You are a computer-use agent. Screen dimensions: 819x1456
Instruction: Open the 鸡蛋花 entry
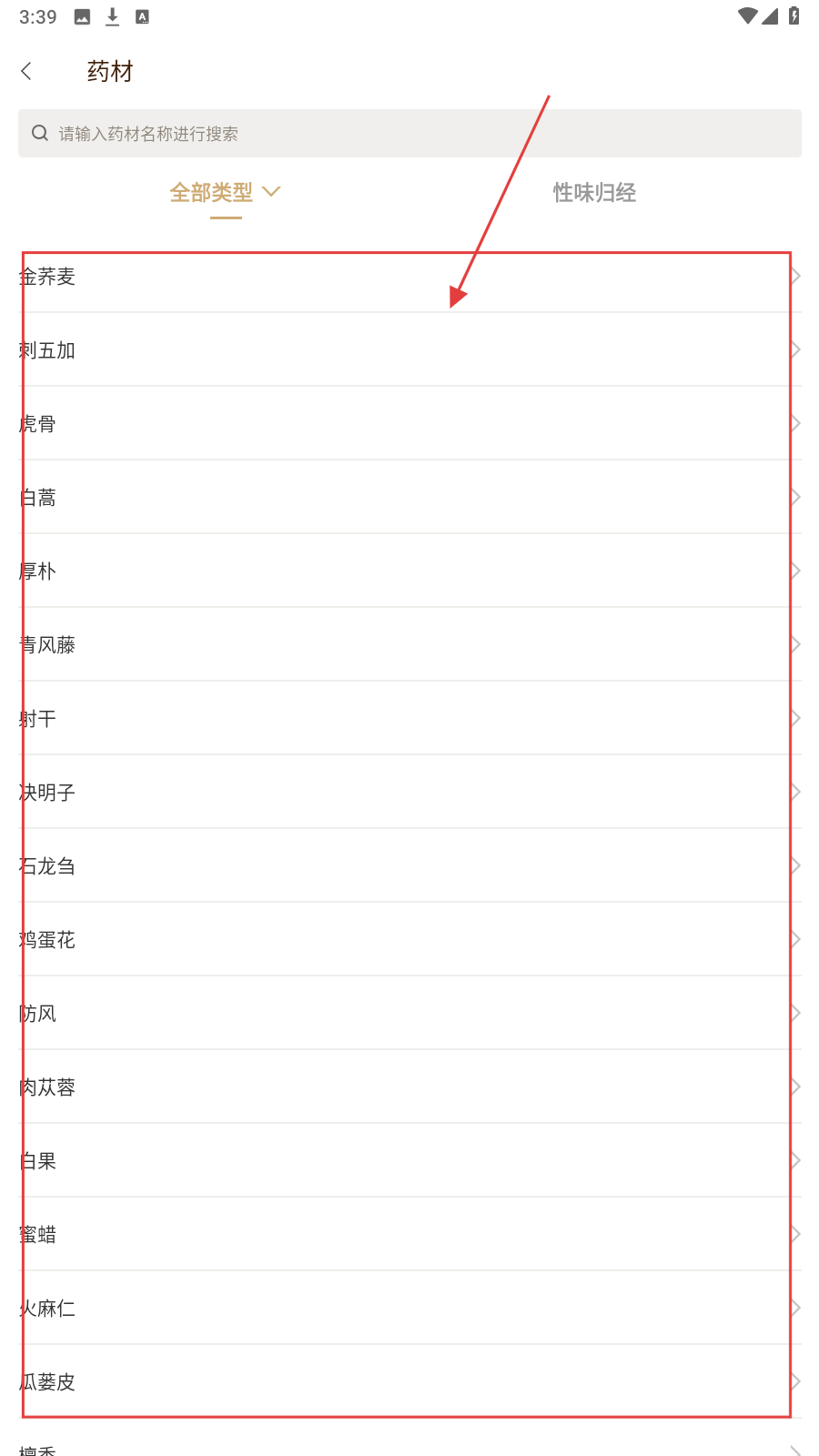point(409,940)
